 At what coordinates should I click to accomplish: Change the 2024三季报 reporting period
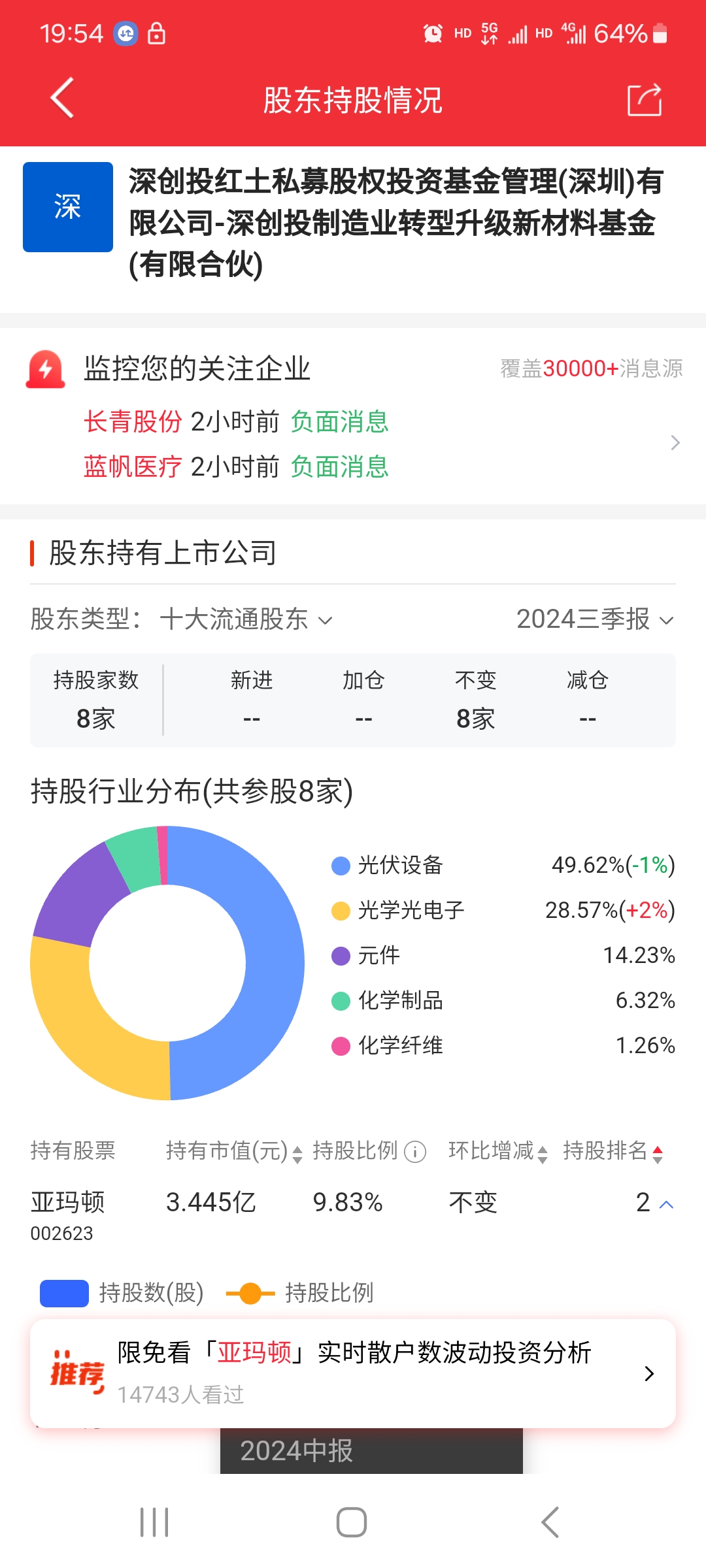click(x=594, y=619)
